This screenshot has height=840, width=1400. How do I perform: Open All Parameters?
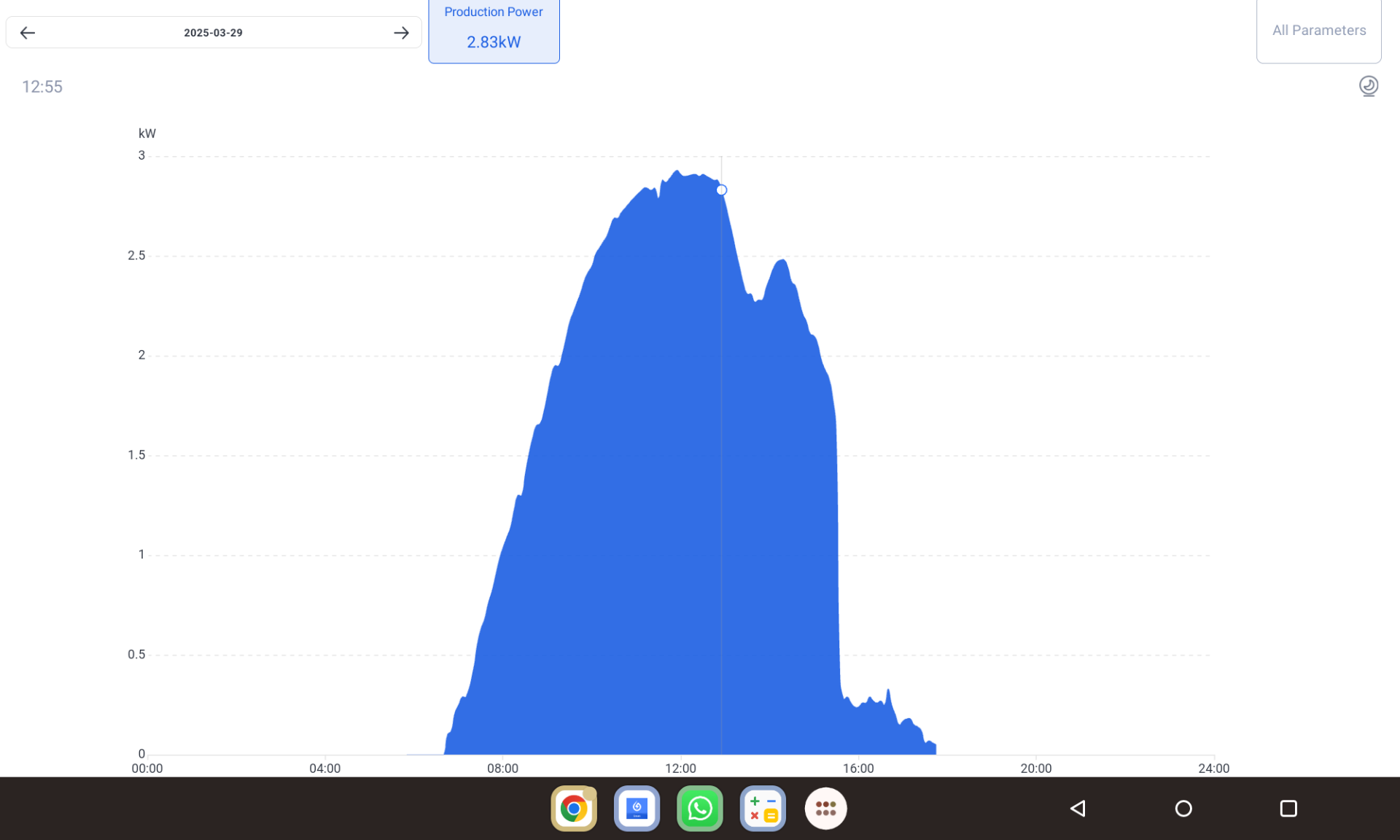click(x=1318, y=31)
